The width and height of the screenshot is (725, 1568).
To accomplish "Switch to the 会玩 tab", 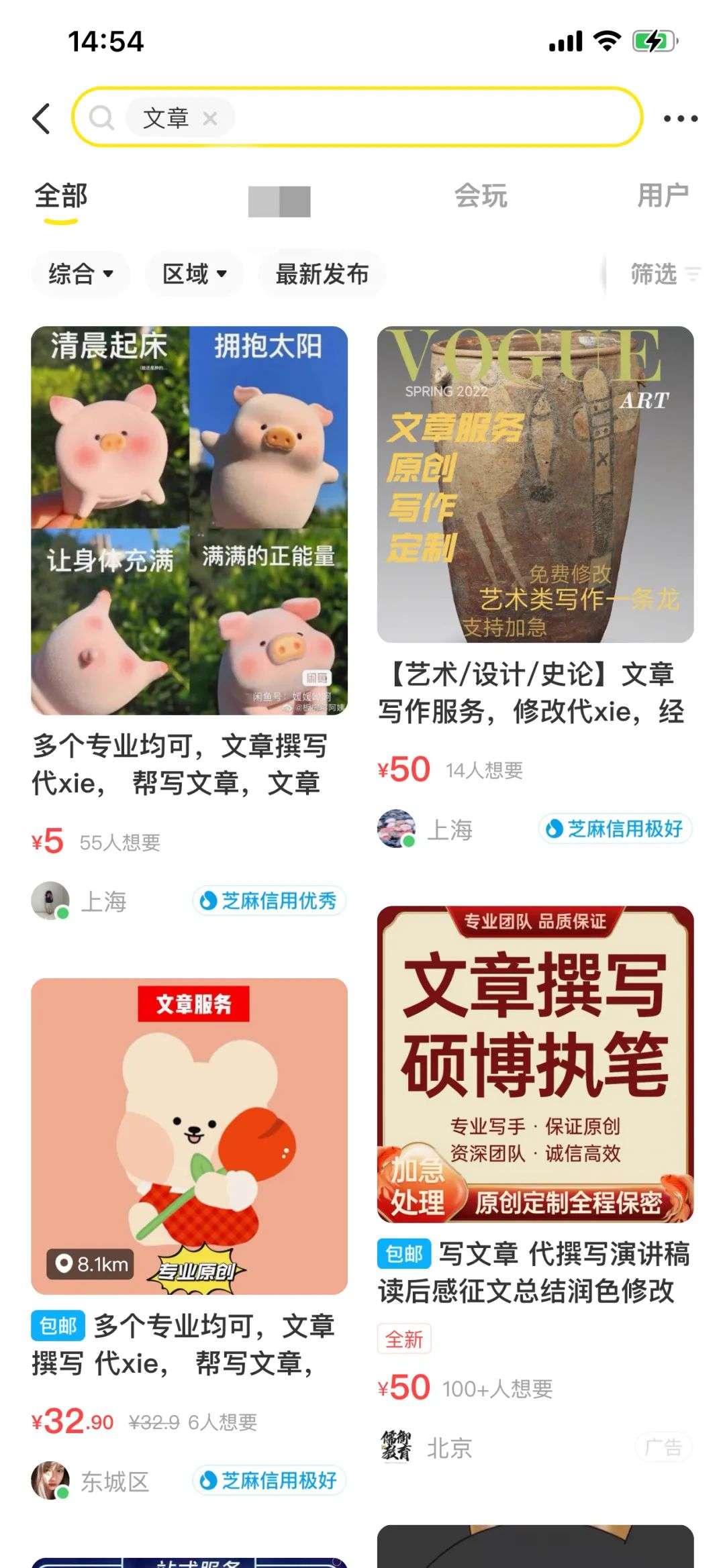I will coord(481,196).
